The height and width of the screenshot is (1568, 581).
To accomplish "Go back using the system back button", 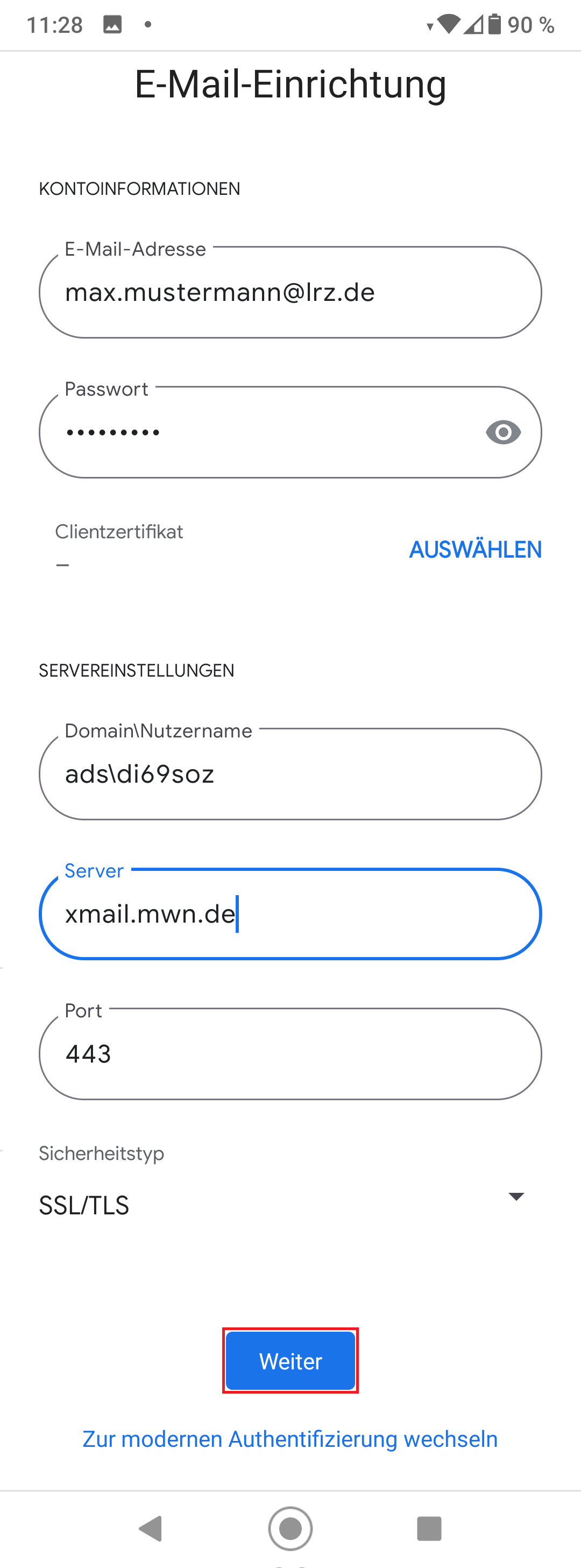I will tap(151, 1528).
